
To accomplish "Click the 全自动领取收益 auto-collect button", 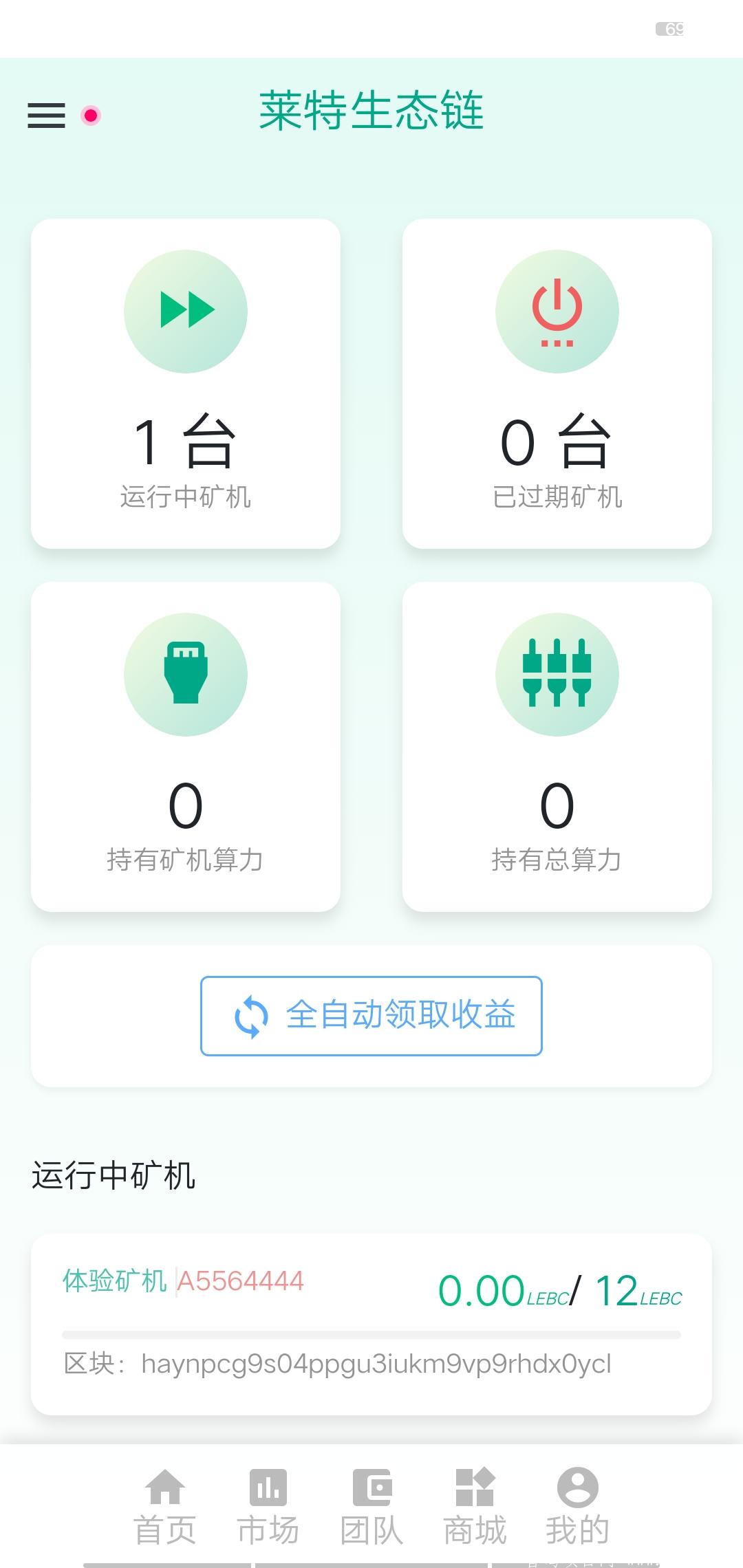I will 371,1016.
